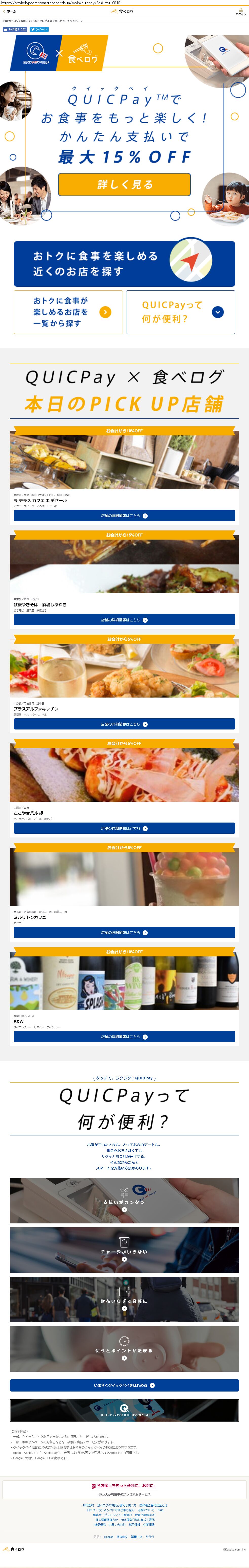View B&W store details
The image size is (249, 1568).
124,1036
